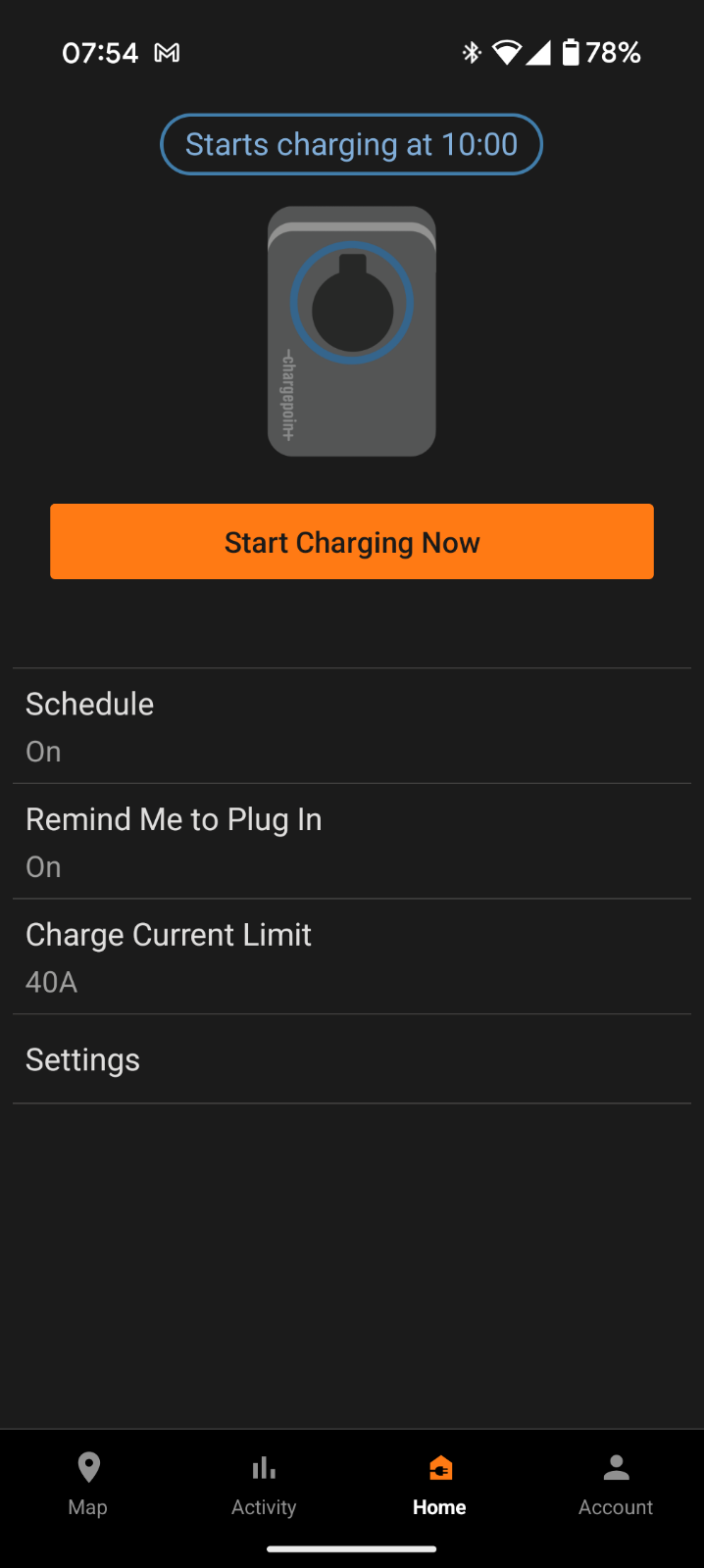Open Remind Me to Plug In
The height and width of the screenshot is (1568, 704).
tap(352, 842)
